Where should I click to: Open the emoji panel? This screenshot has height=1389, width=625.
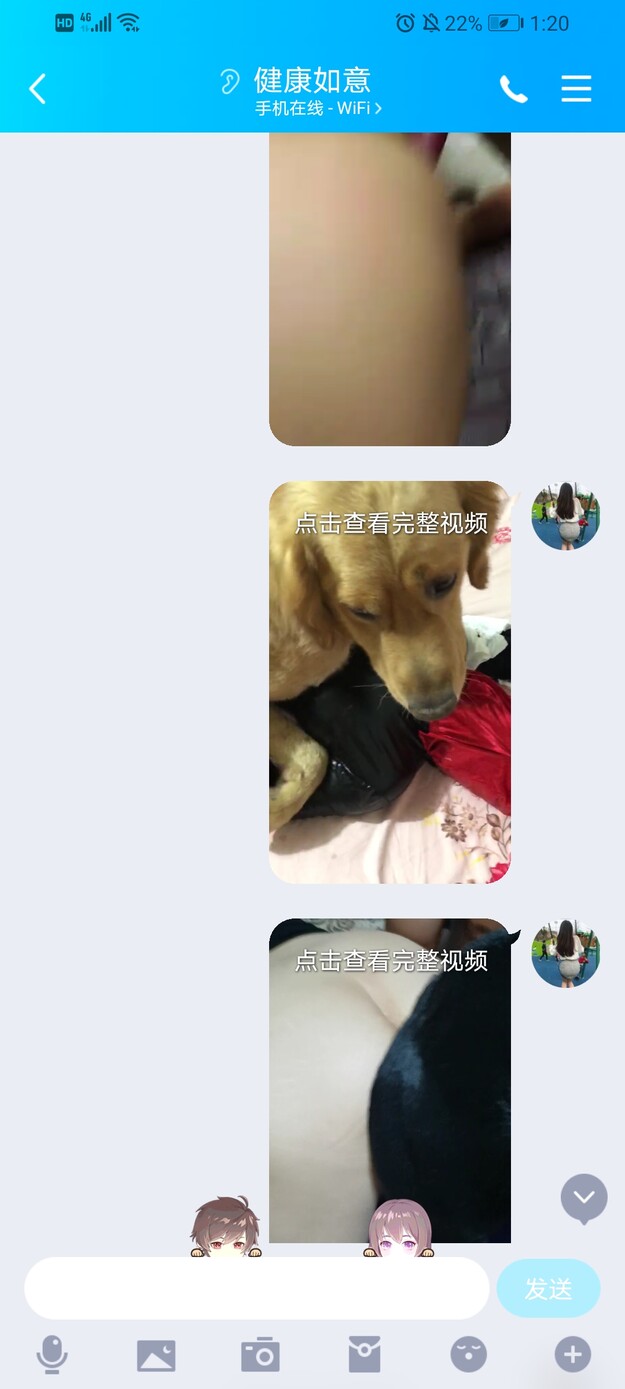coord(468,1355)
